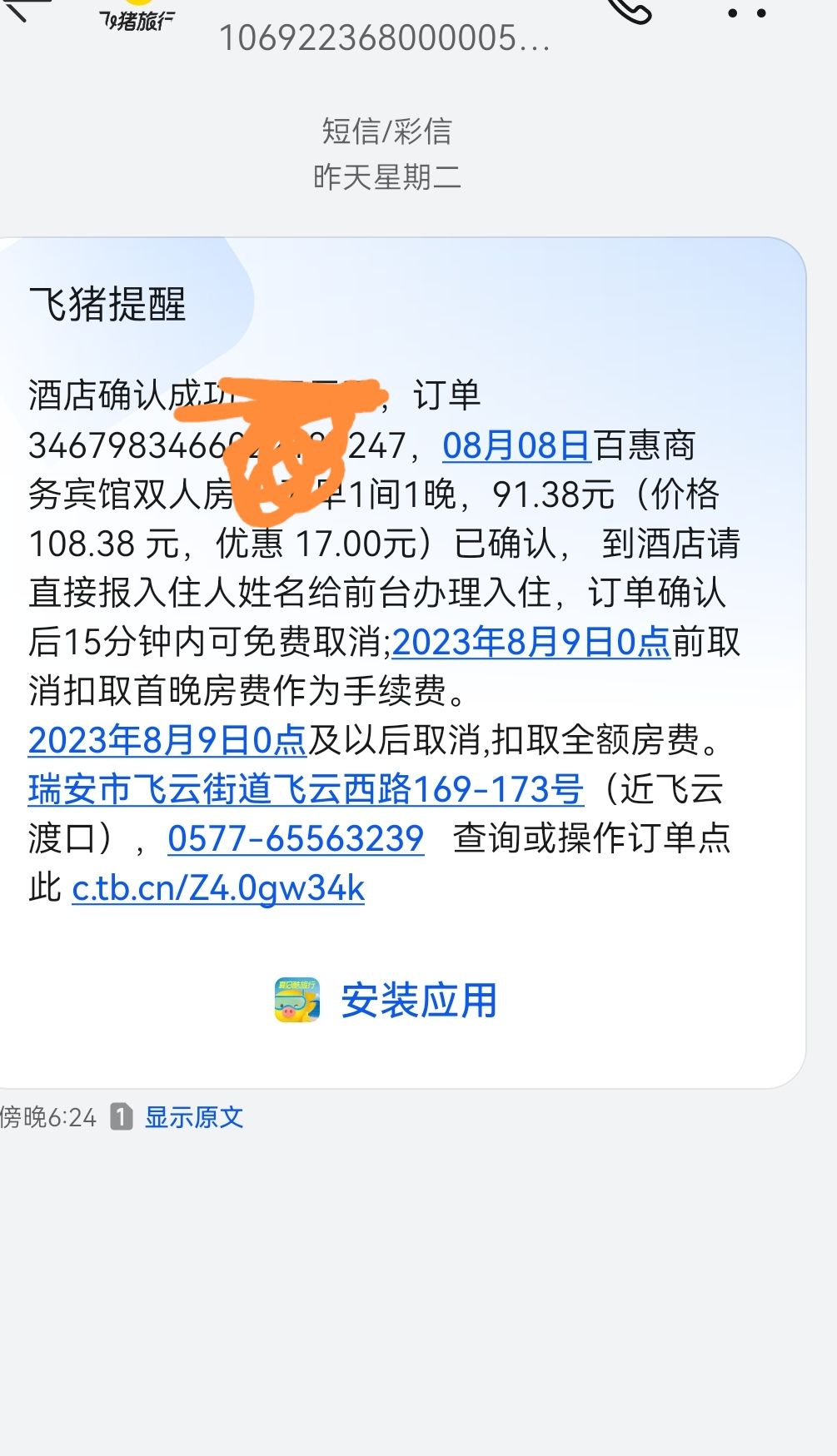The width and height of the screenshot is (837, 1456).
Task: Open the 08月08日 date link
Action: (516, 446)
